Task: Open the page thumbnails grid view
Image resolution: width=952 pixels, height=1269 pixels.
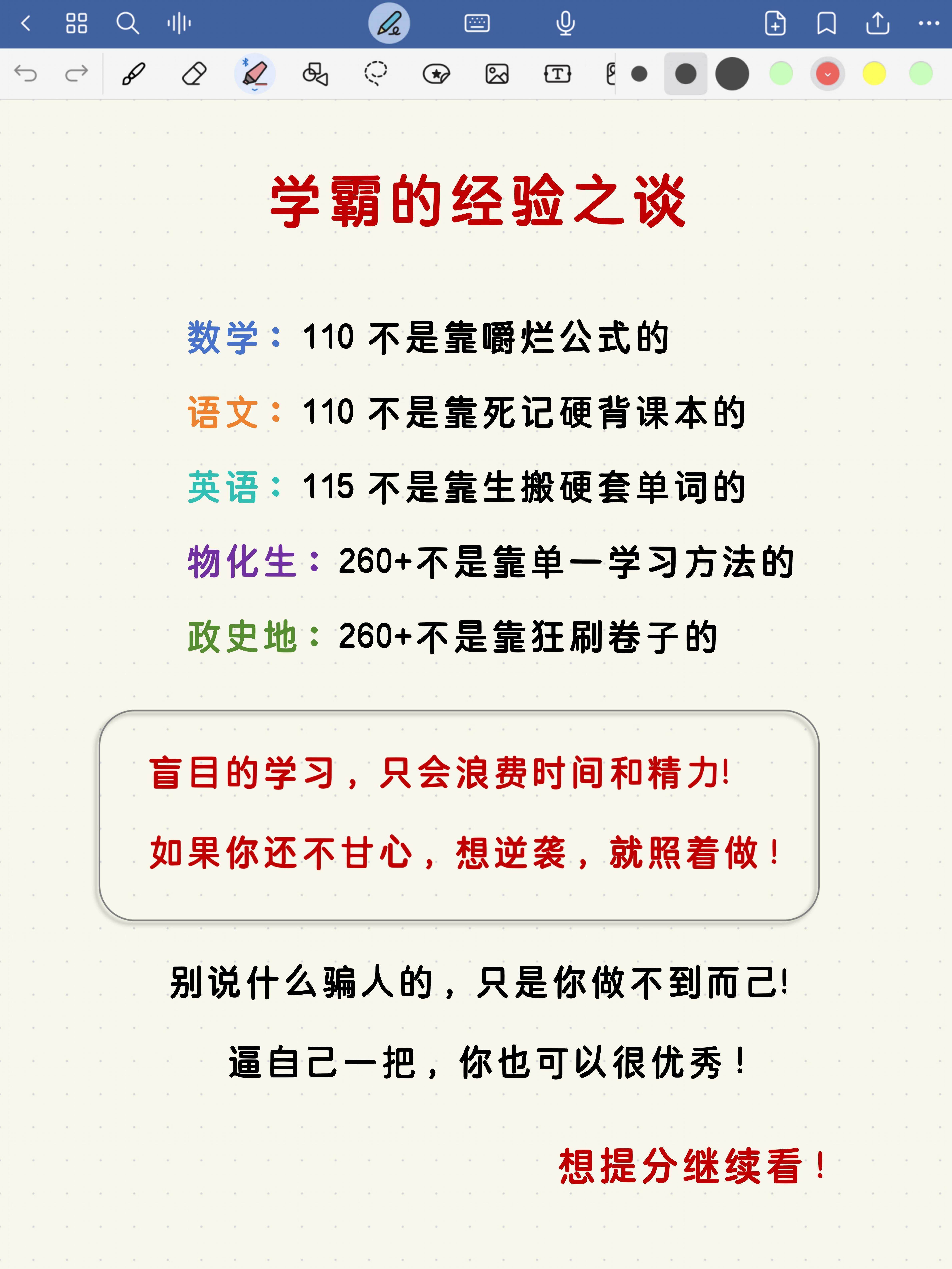Action: [x=76, y=24]
